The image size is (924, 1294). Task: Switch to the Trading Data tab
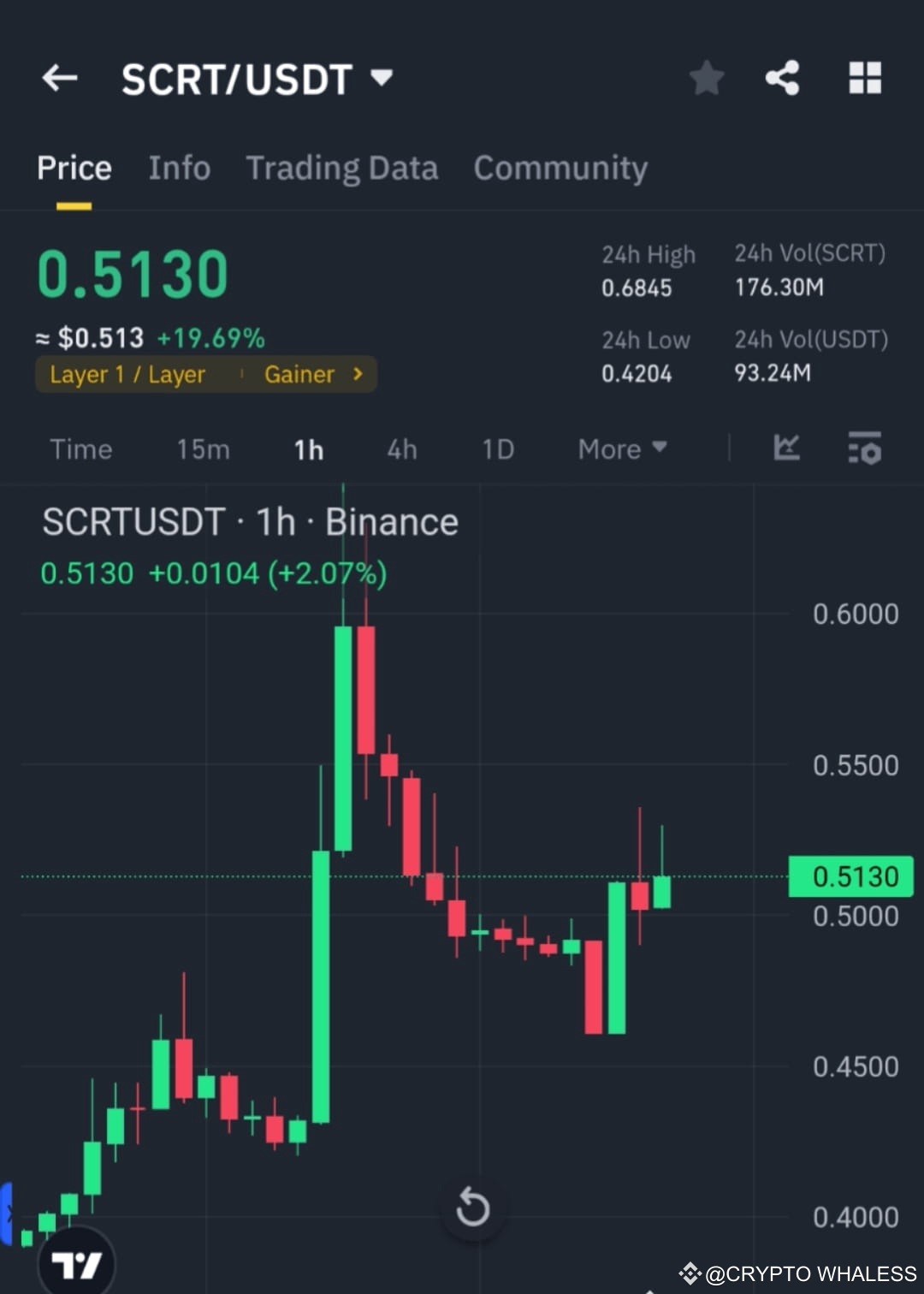pyautogui.click(x=341, y=168)
